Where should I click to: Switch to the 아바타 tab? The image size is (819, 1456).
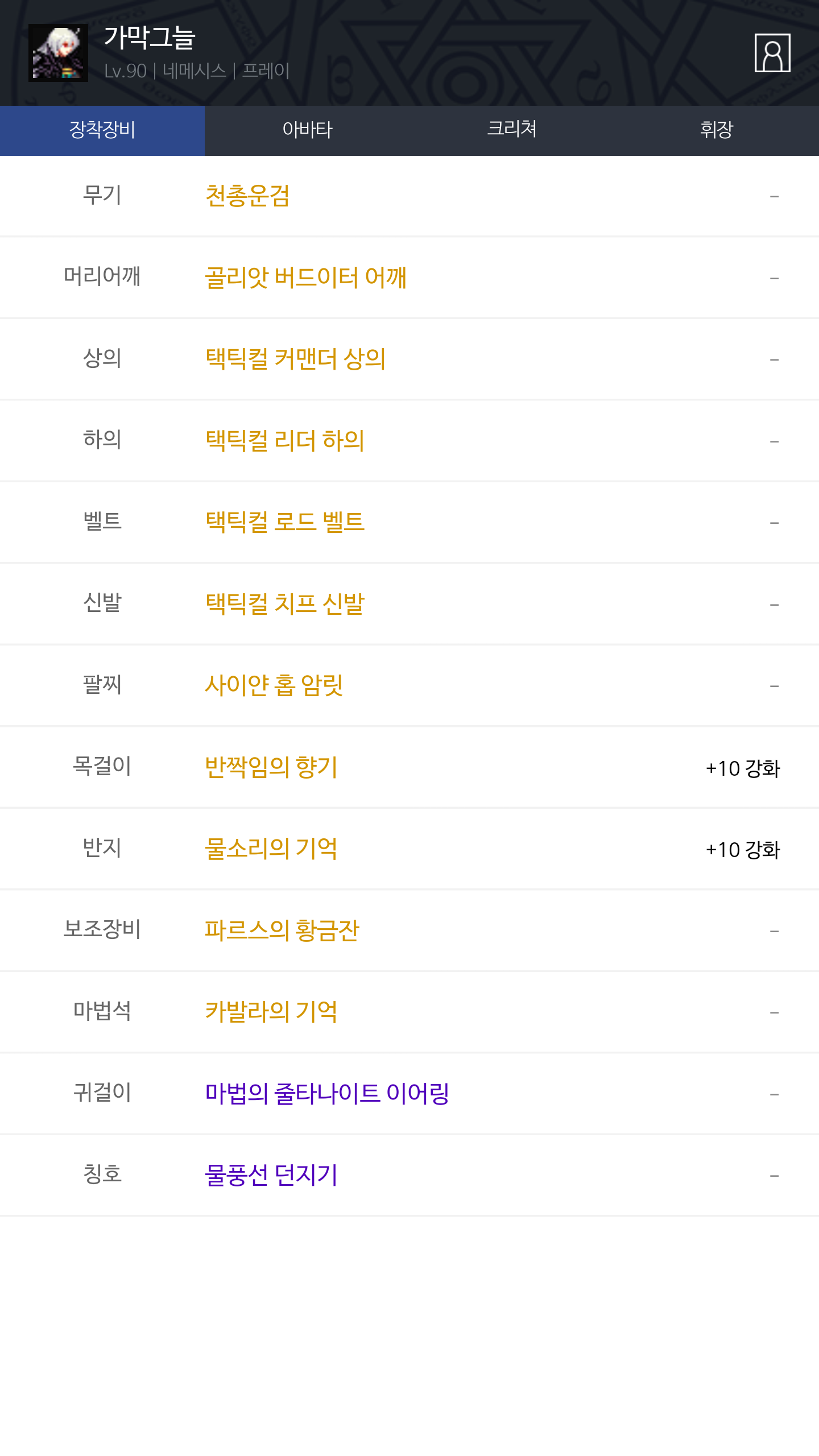[x=307, y=130]
